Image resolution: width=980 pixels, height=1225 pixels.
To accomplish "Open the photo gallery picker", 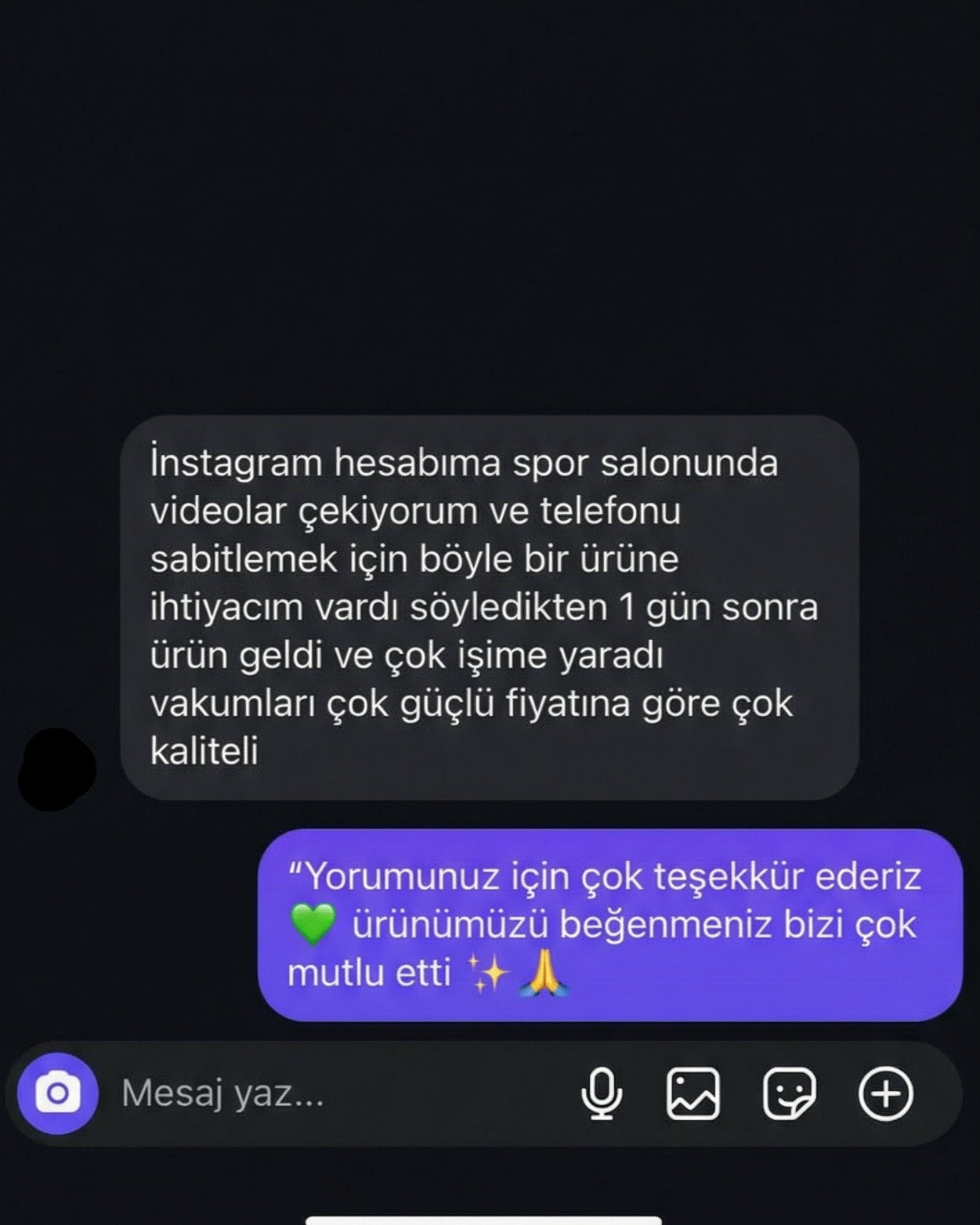I will (693, 1093).
